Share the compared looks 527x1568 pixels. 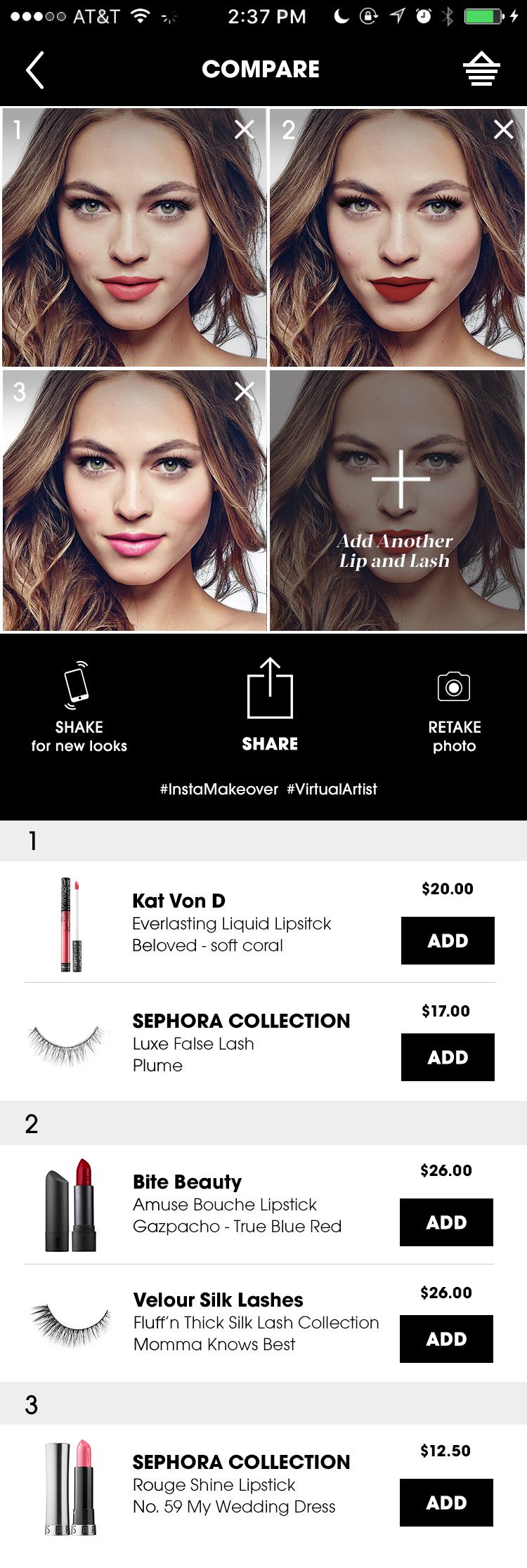(270, 705)
